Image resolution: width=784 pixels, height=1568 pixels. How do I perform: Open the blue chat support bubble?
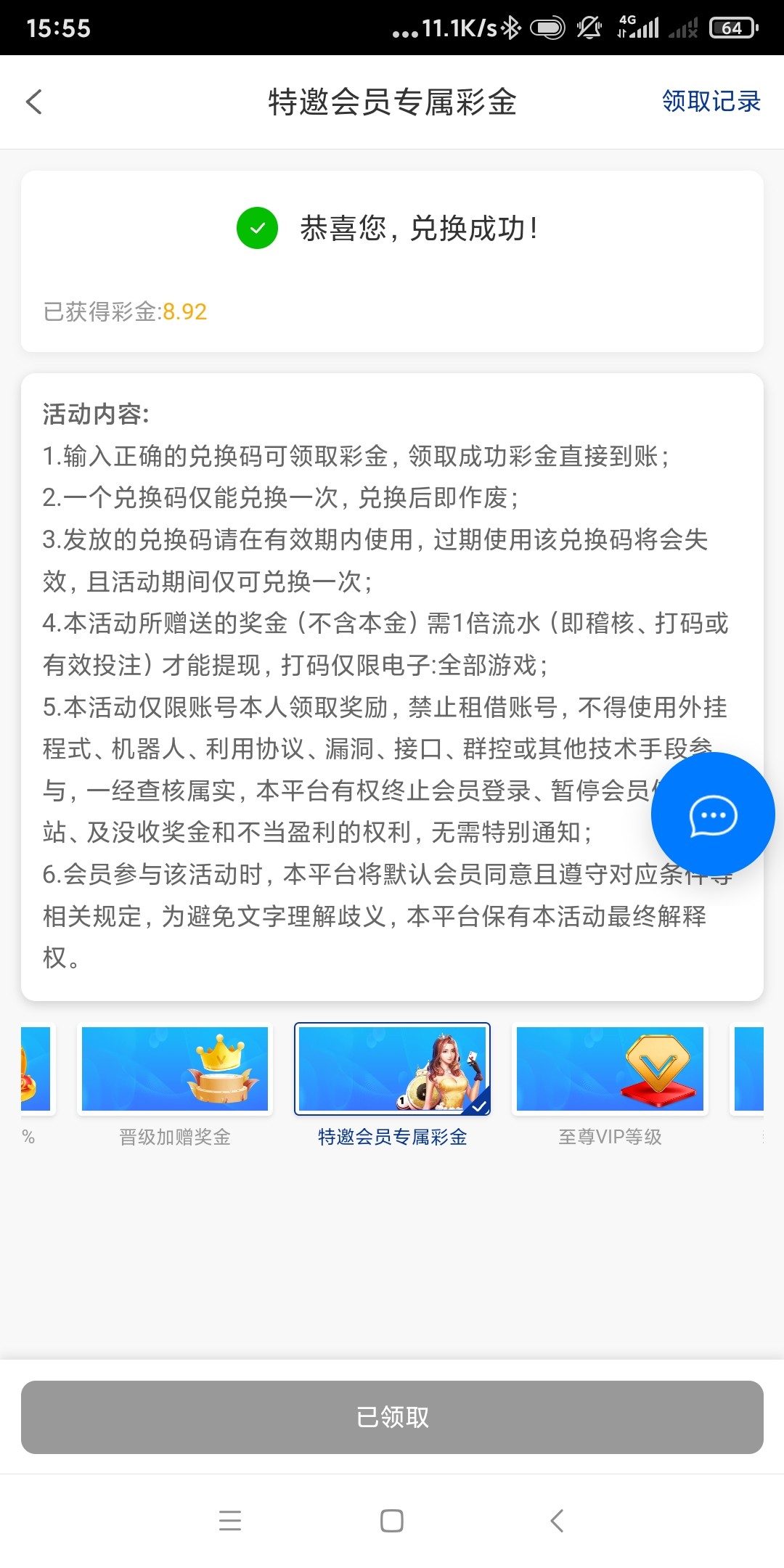713,815
